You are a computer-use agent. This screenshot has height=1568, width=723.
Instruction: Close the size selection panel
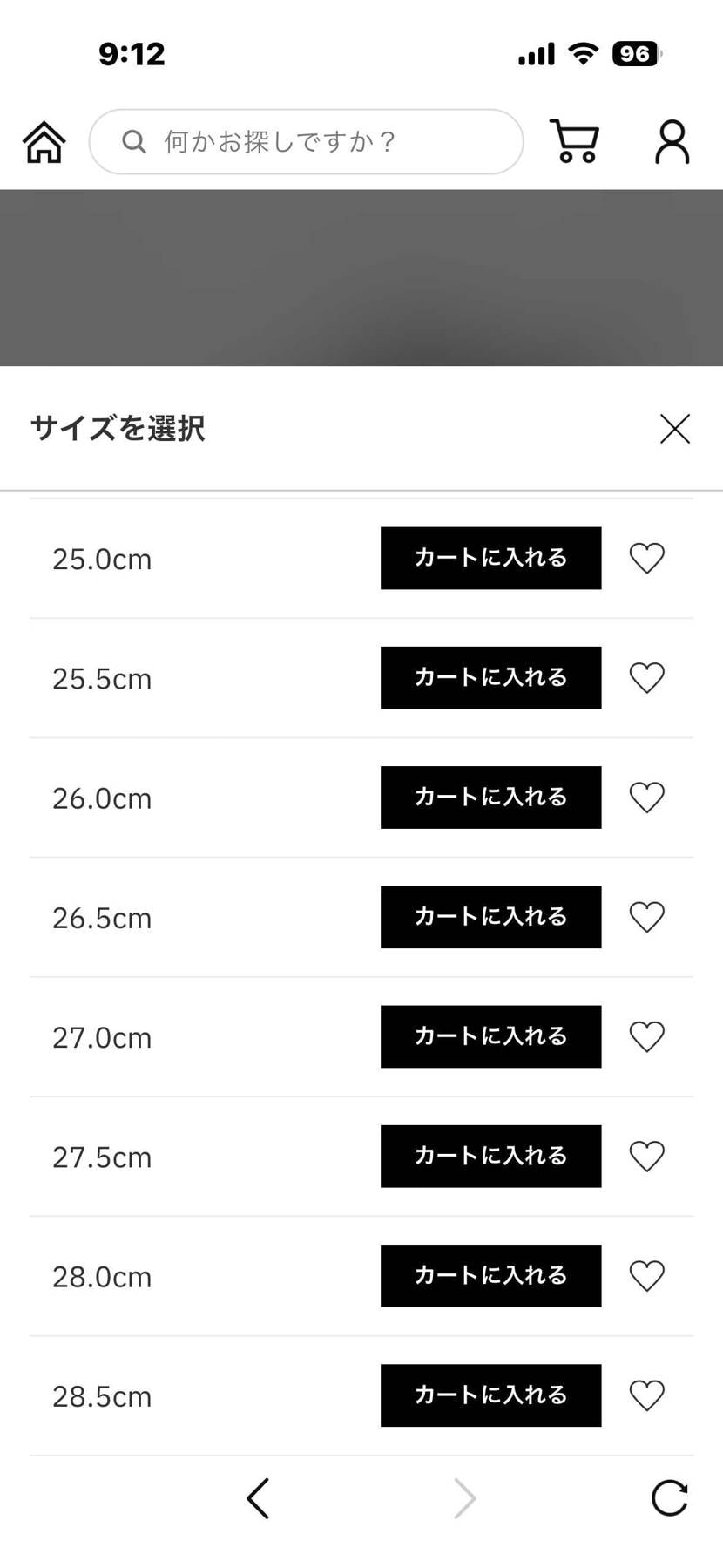click(x=674, y=429)
